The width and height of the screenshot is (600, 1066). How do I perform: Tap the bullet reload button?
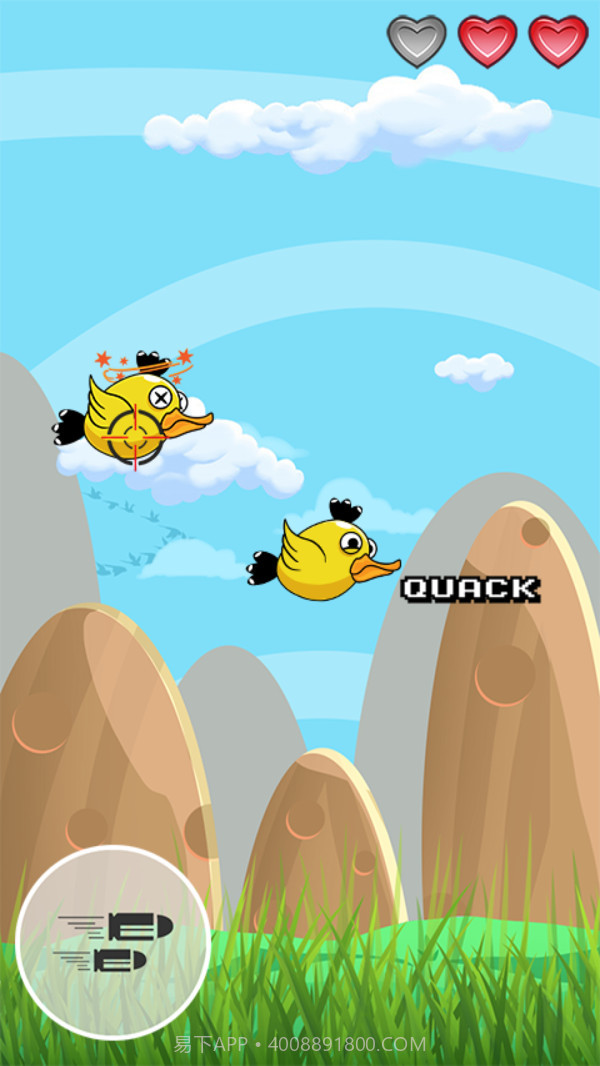(x=113, y=942)
